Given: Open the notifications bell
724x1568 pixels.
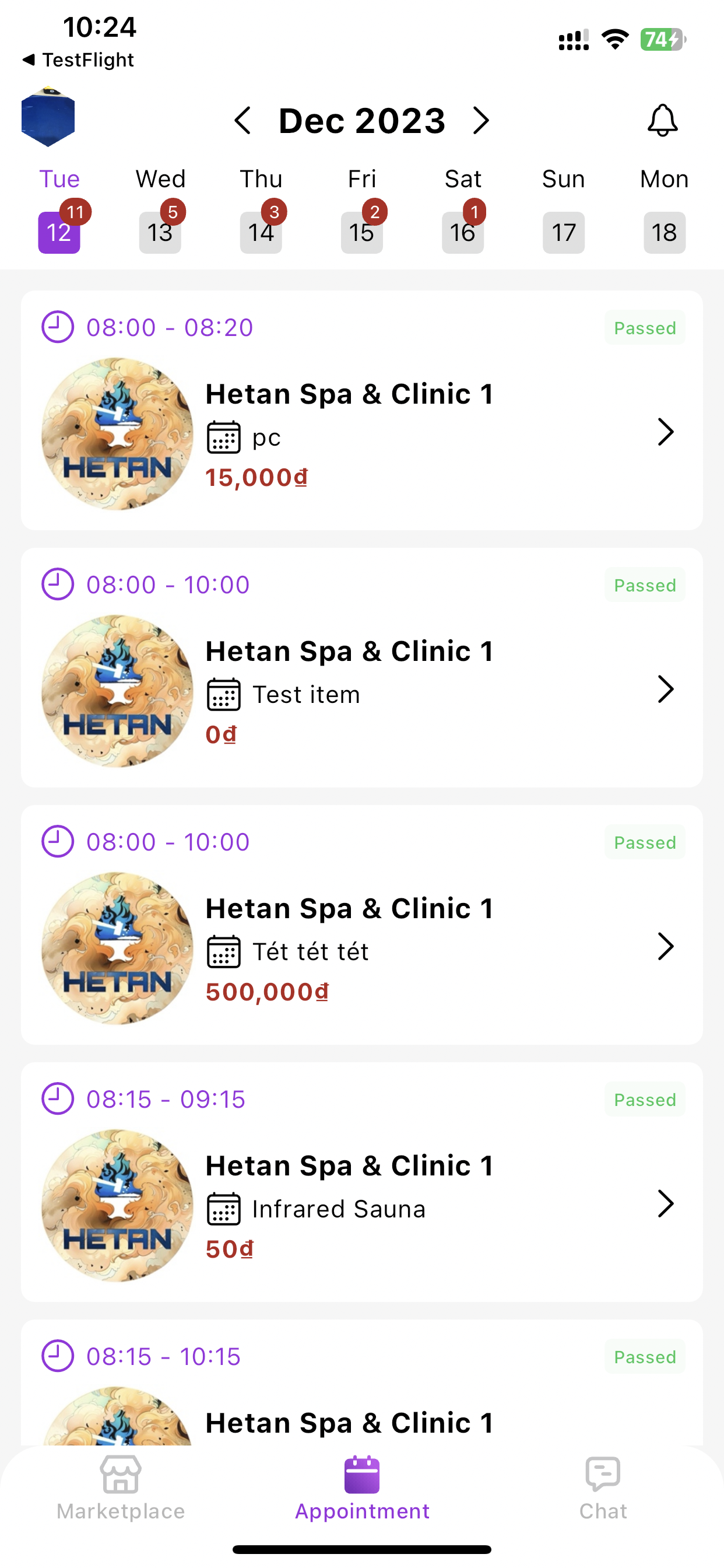Looking at the screenshot, I should pyautogui.click(x=662, y=120).
